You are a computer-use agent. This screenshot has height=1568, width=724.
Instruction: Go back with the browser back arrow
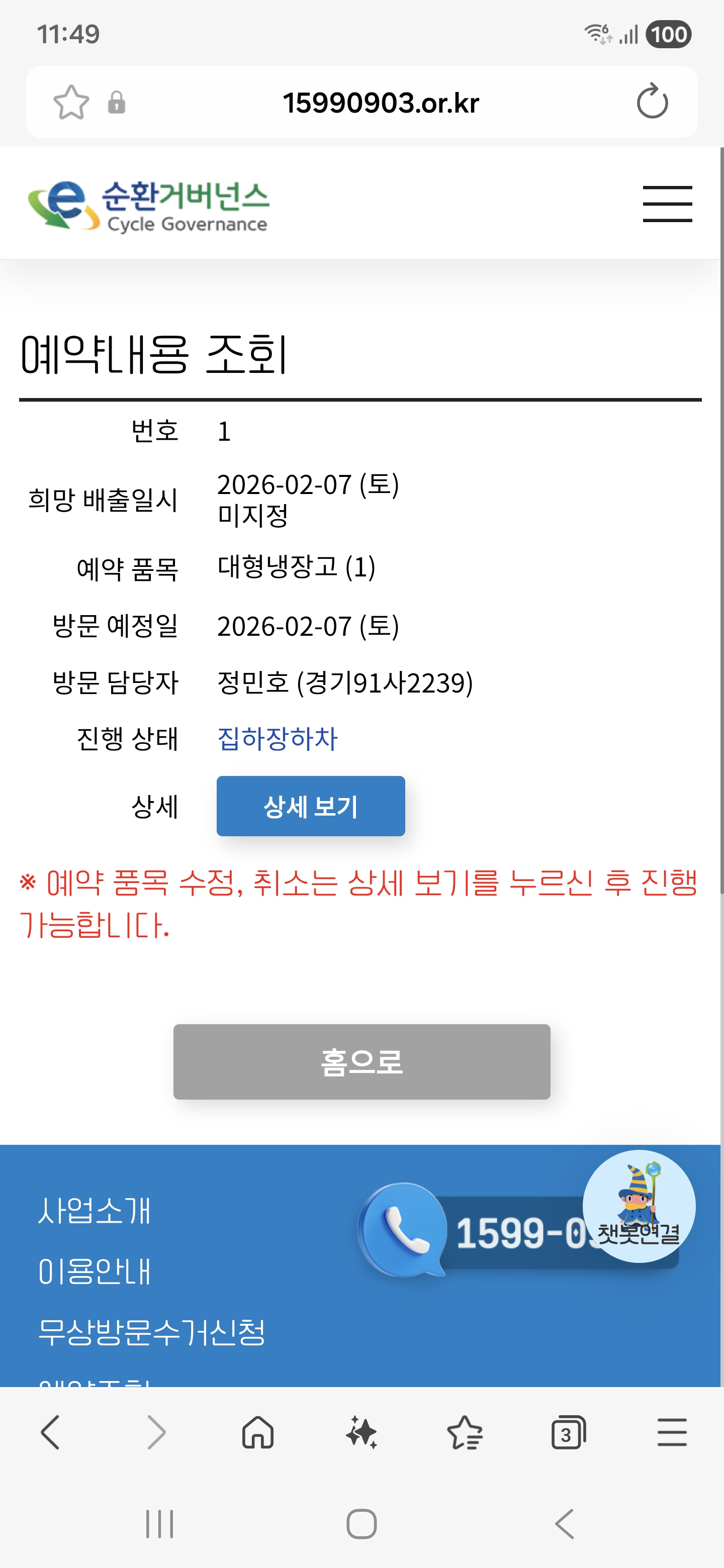pos(51,1432)
